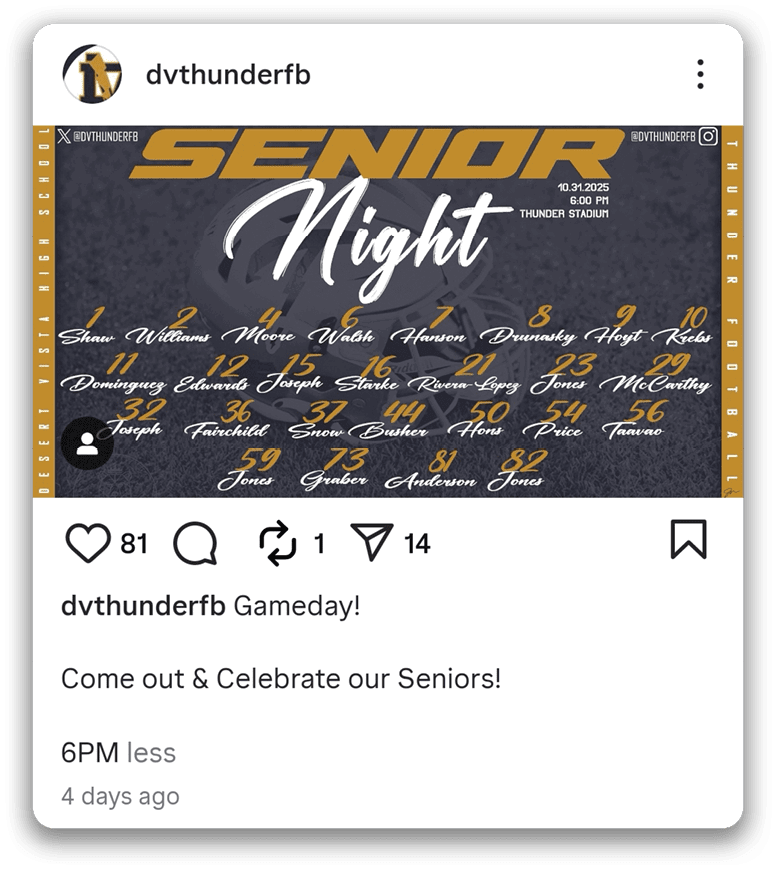This screenshot has width=776, height=870.
Task: Save the post with the bookmark icon
Action: click(688, 540)
